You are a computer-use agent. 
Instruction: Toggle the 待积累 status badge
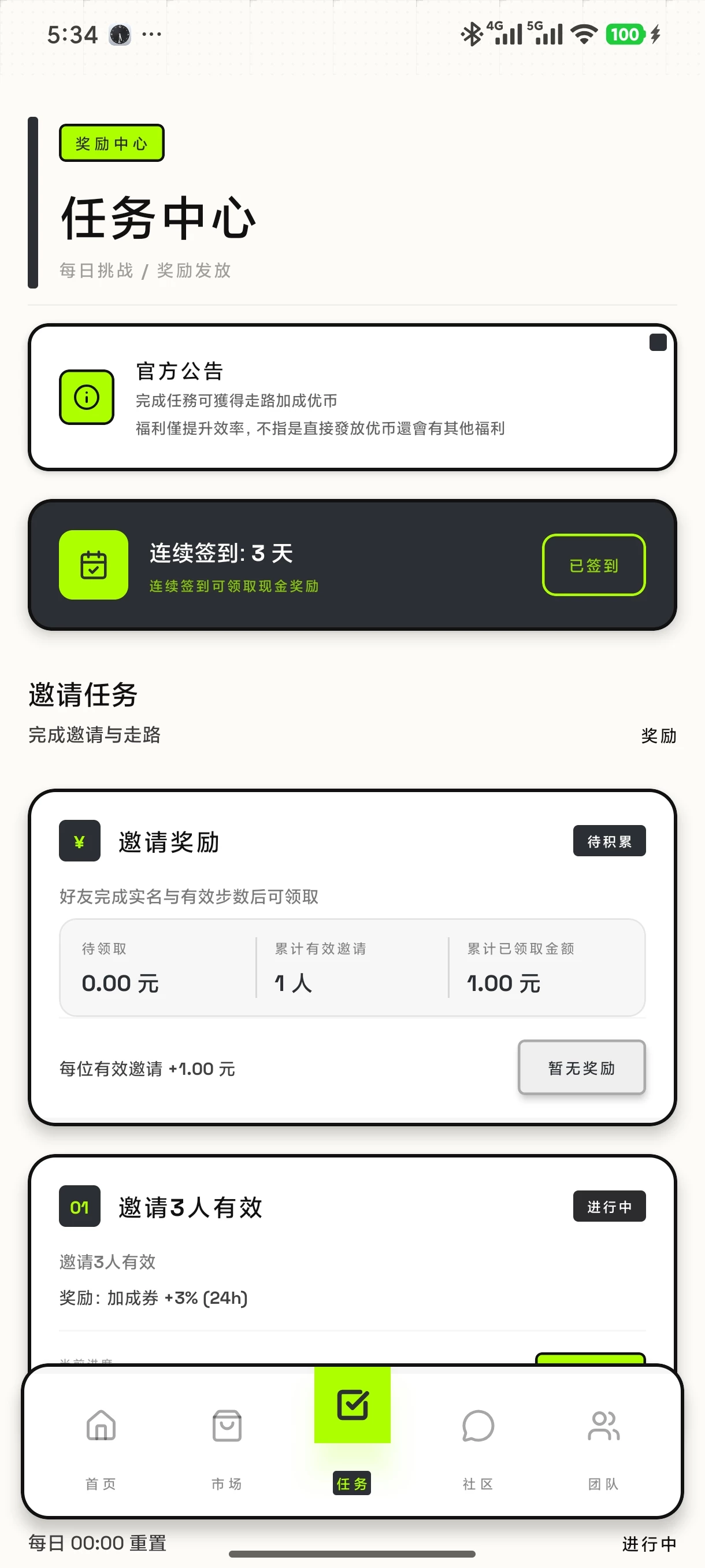pos(608,841)
